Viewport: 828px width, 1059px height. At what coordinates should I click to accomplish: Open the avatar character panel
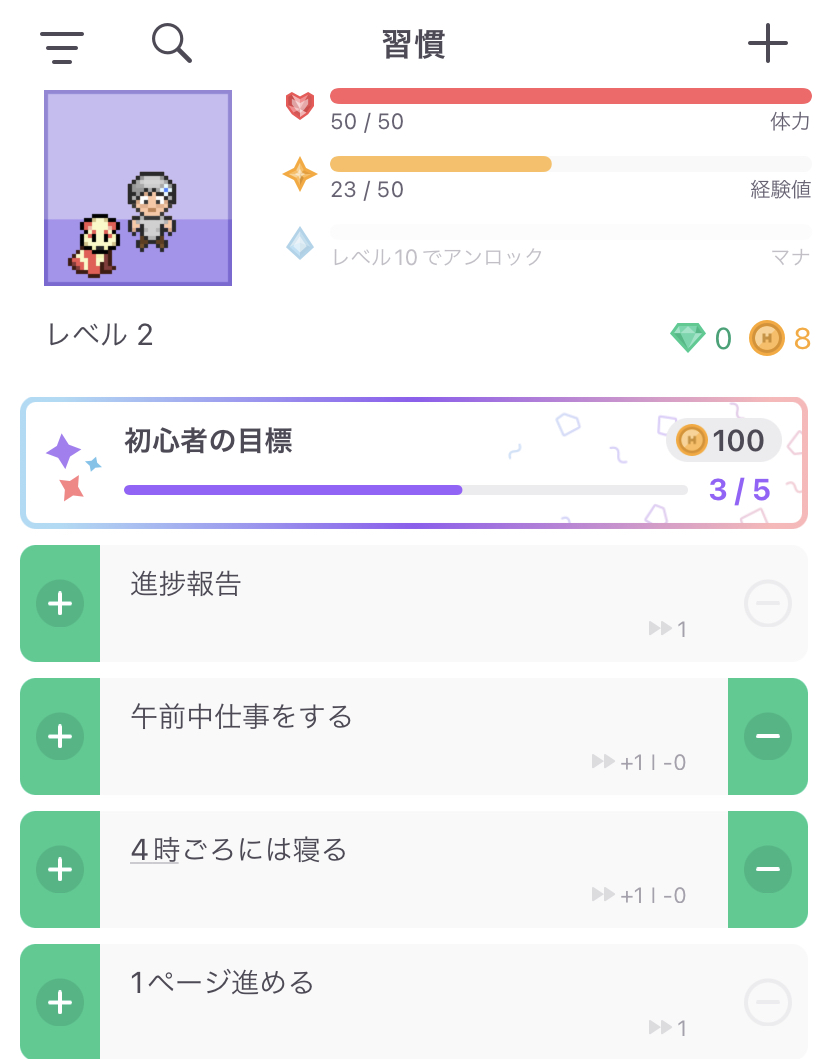coord(138,188)
